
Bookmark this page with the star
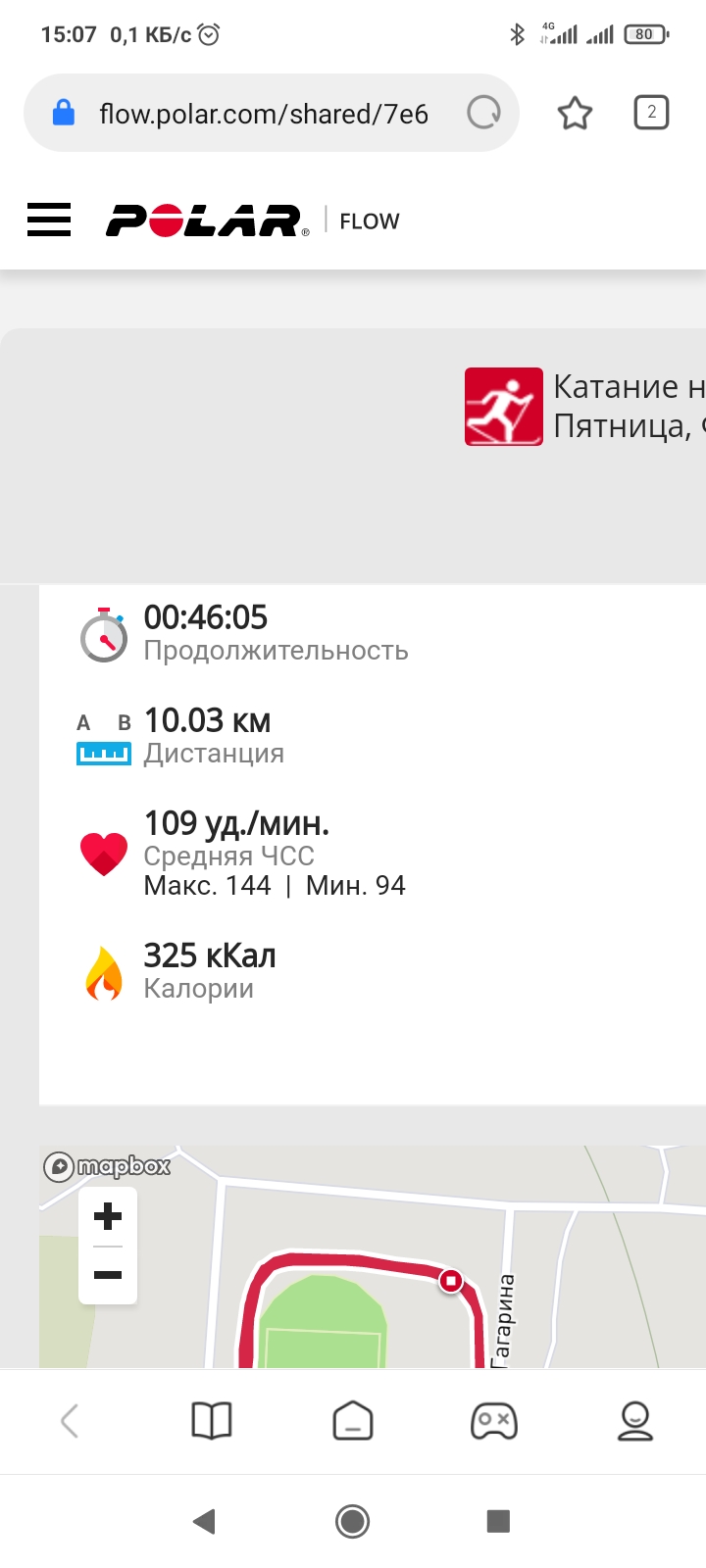coord(575,114)
